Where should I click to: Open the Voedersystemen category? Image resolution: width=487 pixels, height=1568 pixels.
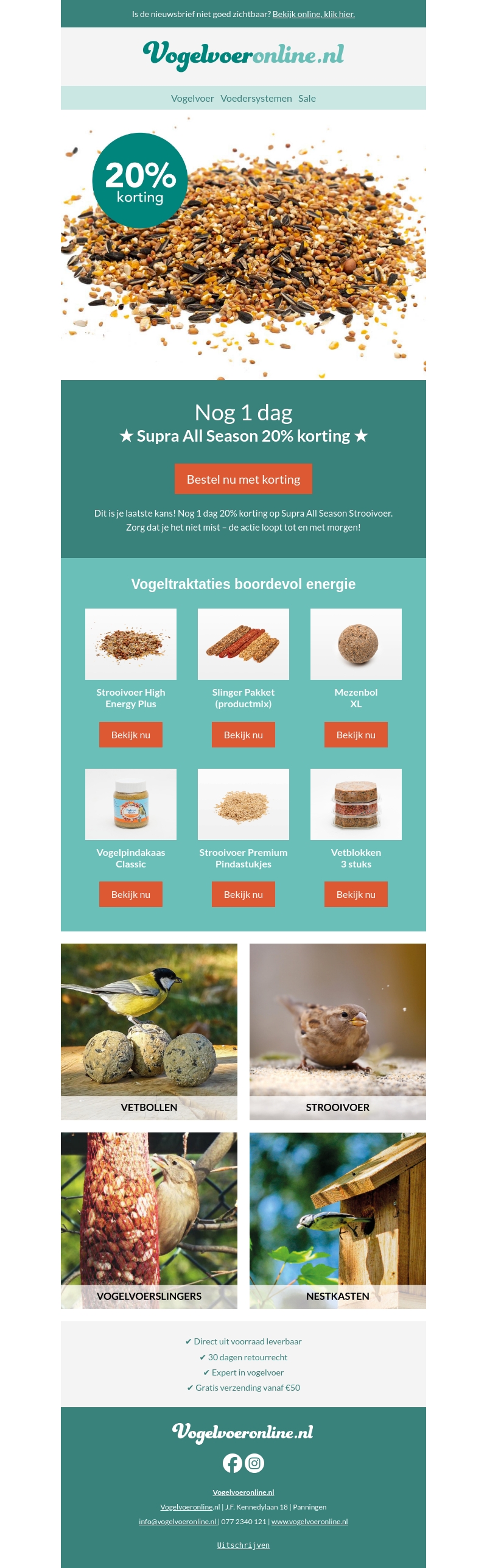point(256,98)
